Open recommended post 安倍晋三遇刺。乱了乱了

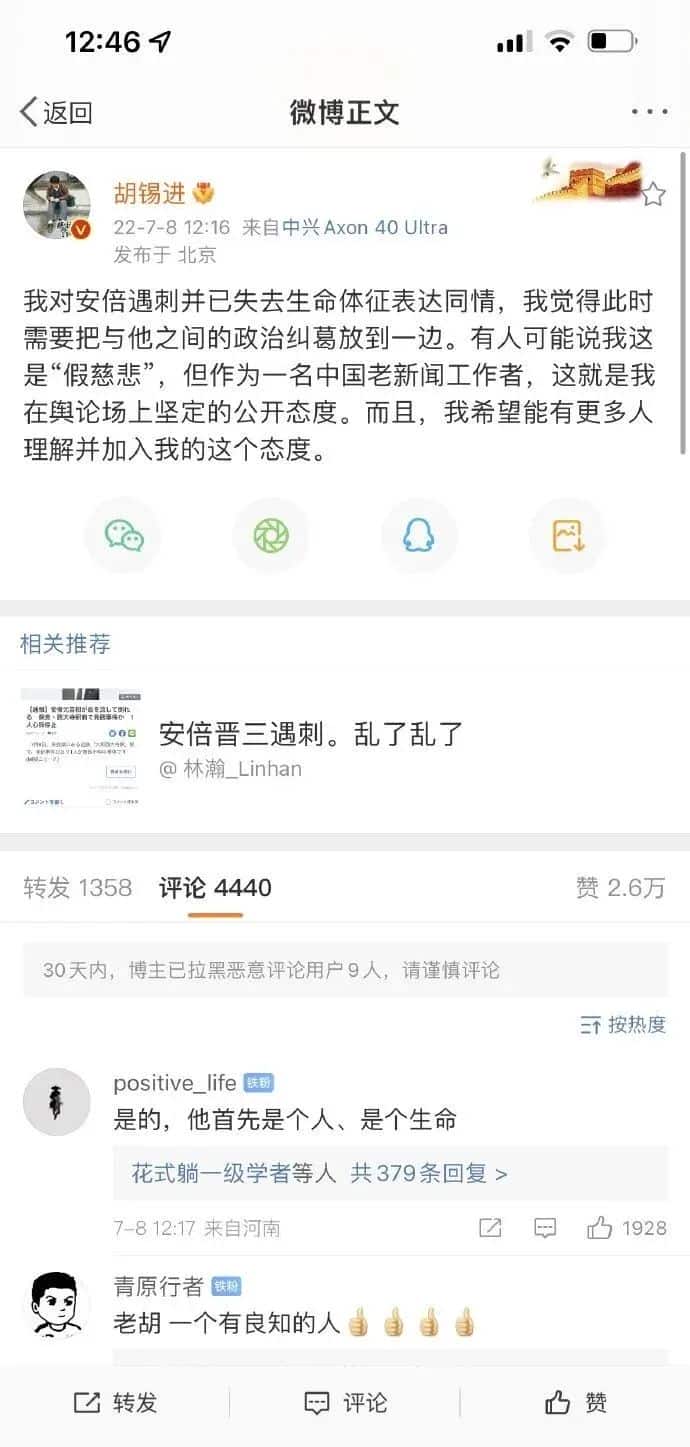point(310,735)
